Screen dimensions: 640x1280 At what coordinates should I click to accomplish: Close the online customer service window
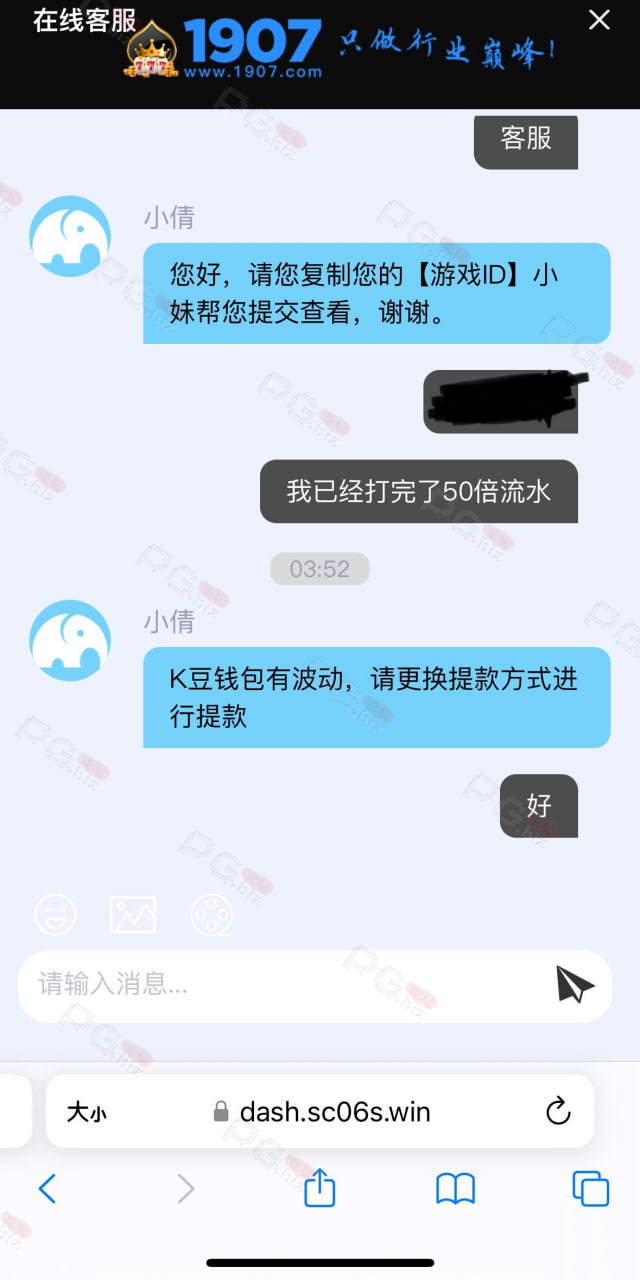coord(599,20)
